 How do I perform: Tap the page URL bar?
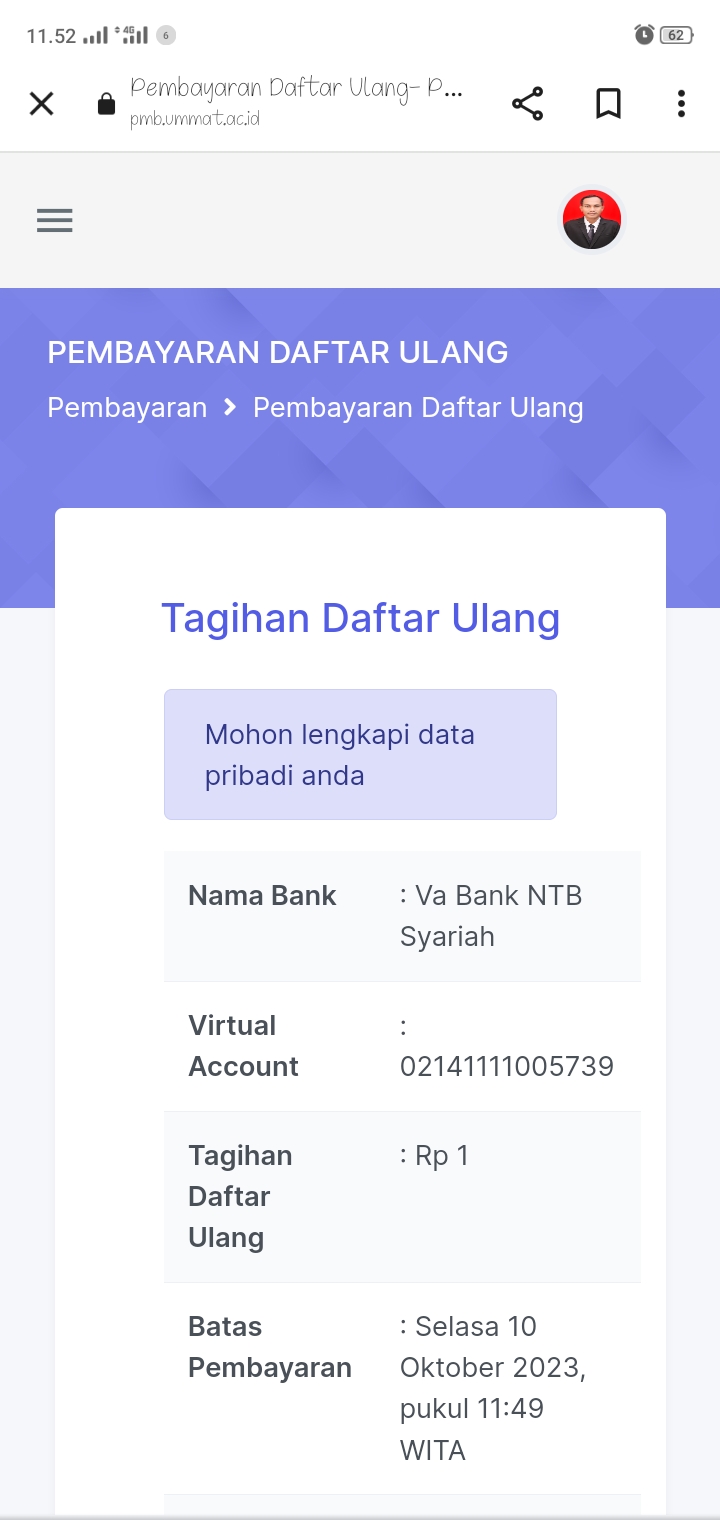click(x=296, y=102)
